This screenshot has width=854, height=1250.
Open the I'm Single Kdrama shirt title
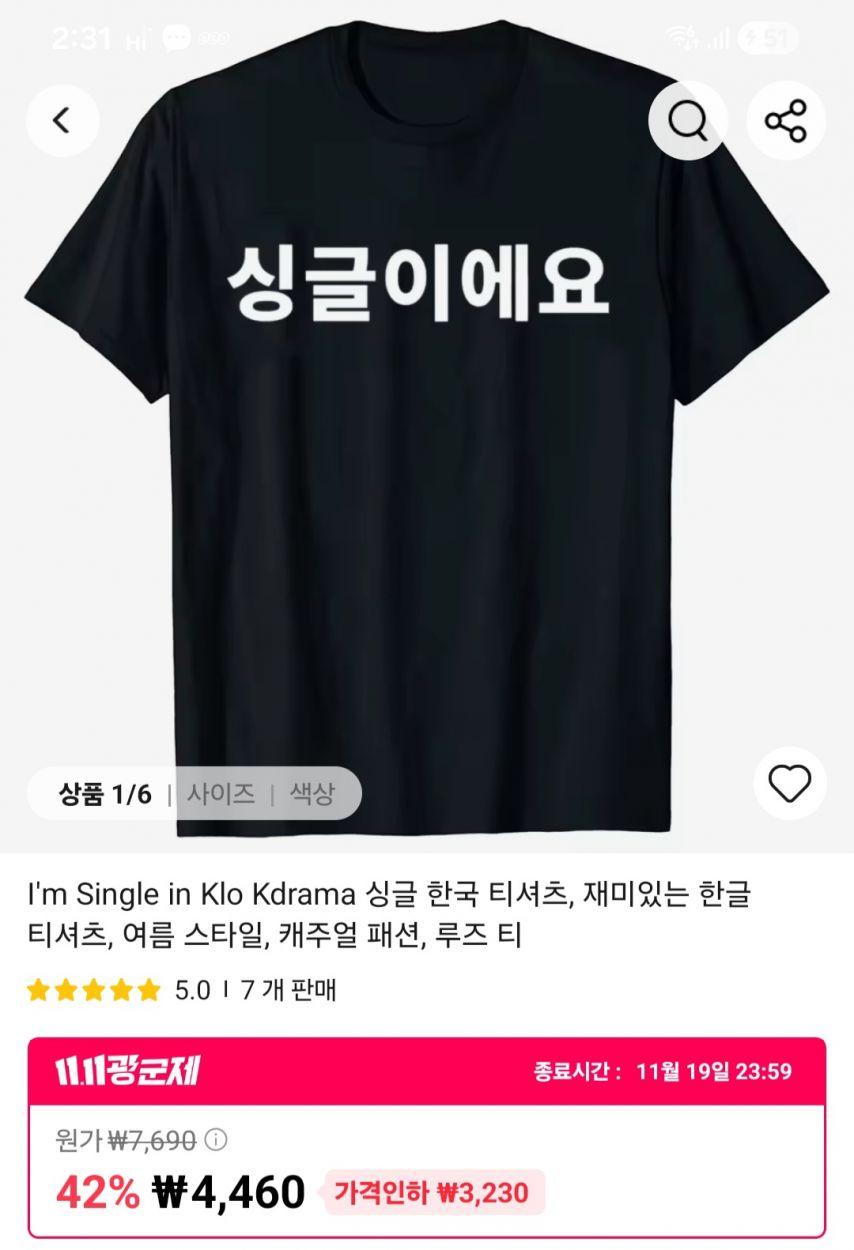click(x=380, y=910)
